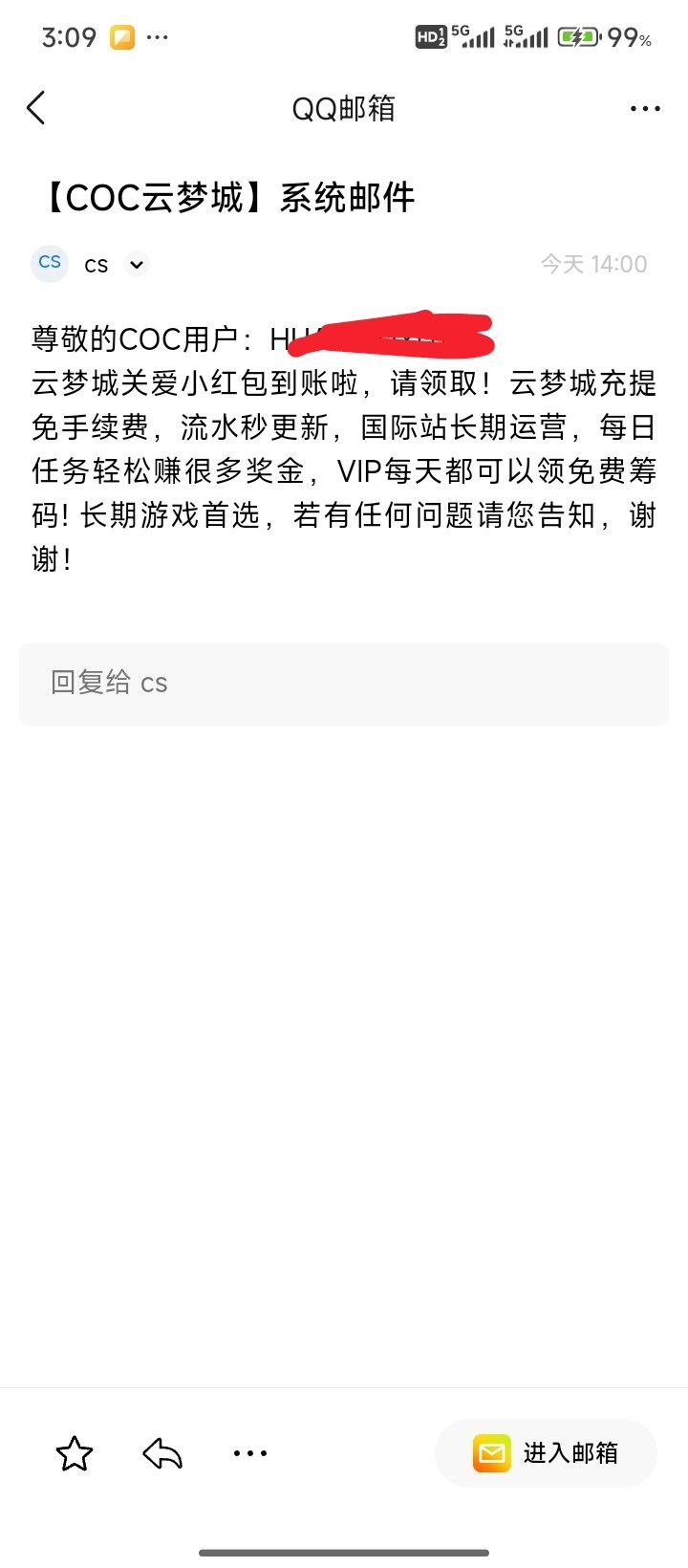
Task: Expand sender details next to cs
Action: (137, 264)
